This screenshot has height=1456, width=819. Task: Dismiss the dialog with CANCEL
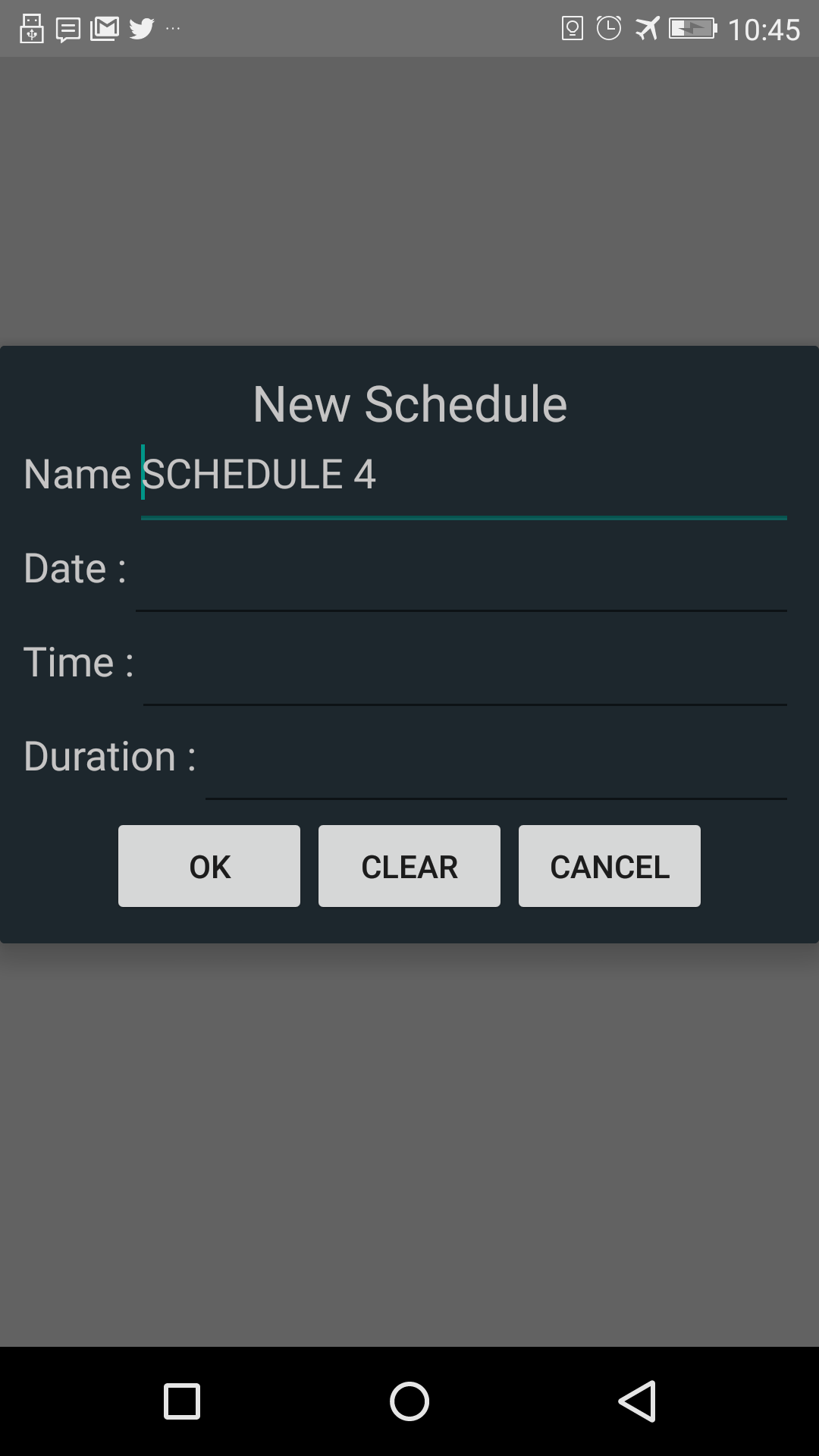pyautogui.click(x=610, y=866)
